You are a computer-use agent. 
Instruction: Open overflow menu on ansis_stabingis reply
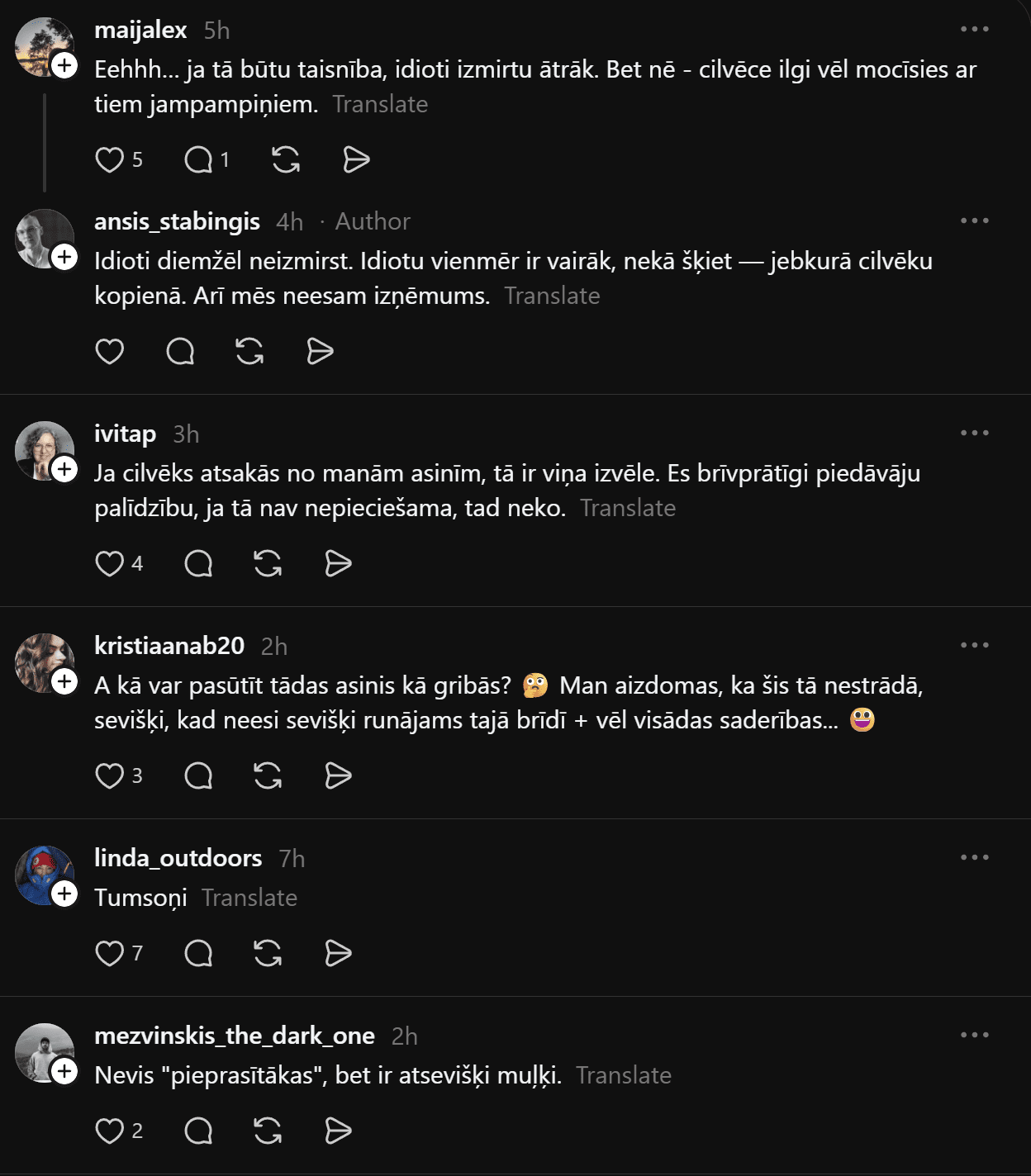[974, 220]
